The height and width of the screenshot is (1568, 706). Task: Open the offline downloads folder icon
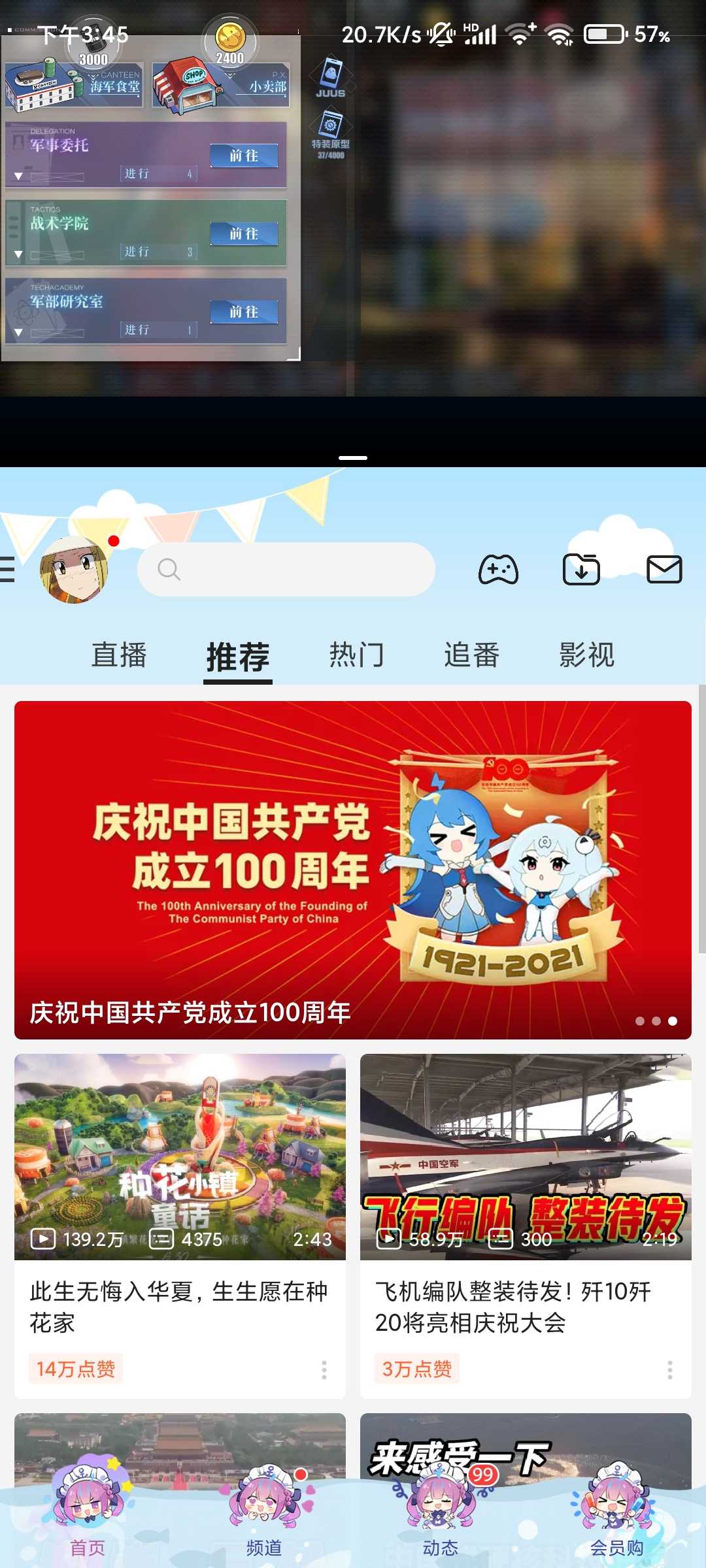click(x=581, y=569)
